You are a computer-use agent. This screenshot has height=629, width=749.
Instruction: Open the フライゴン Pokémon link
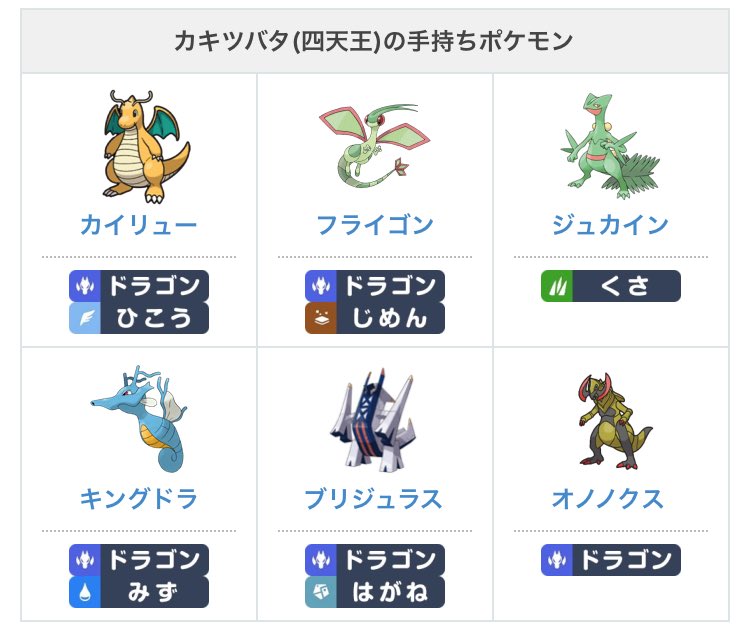pos(374,224)
